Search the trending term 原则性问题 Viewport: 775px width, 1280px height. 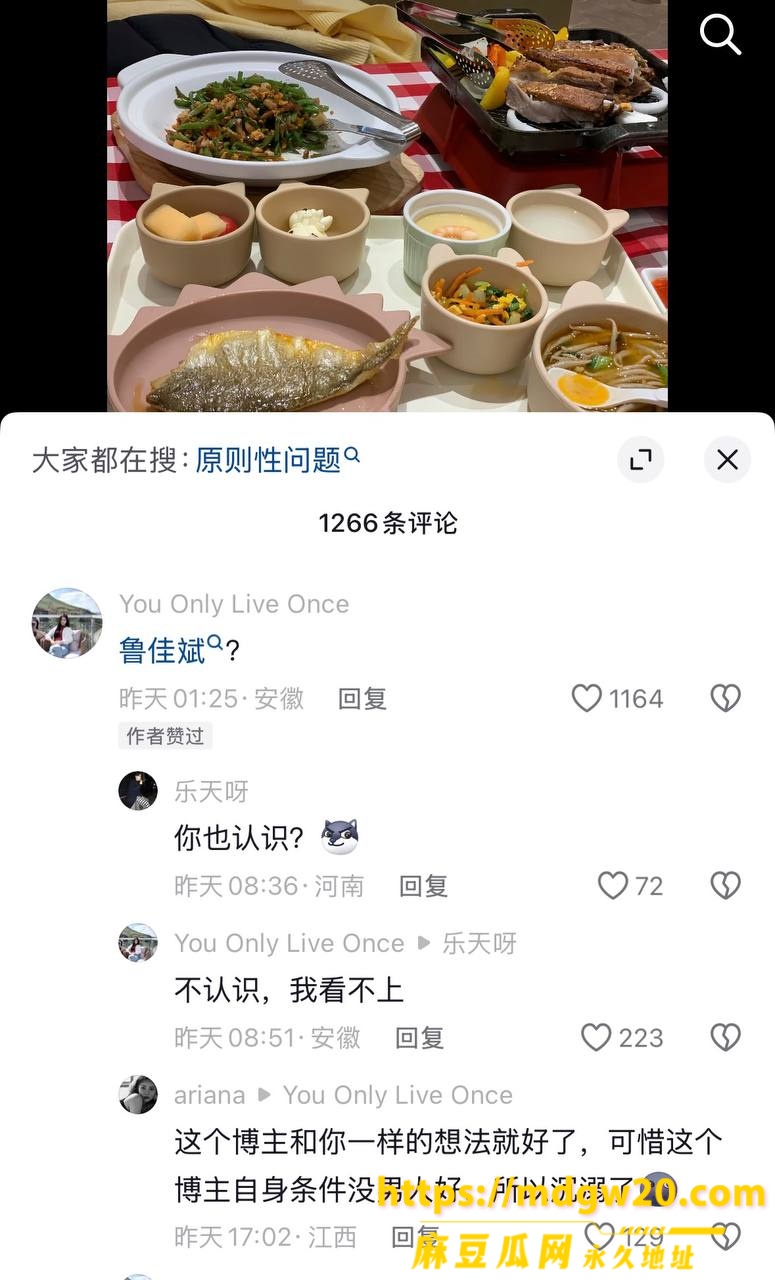[277, 460]
